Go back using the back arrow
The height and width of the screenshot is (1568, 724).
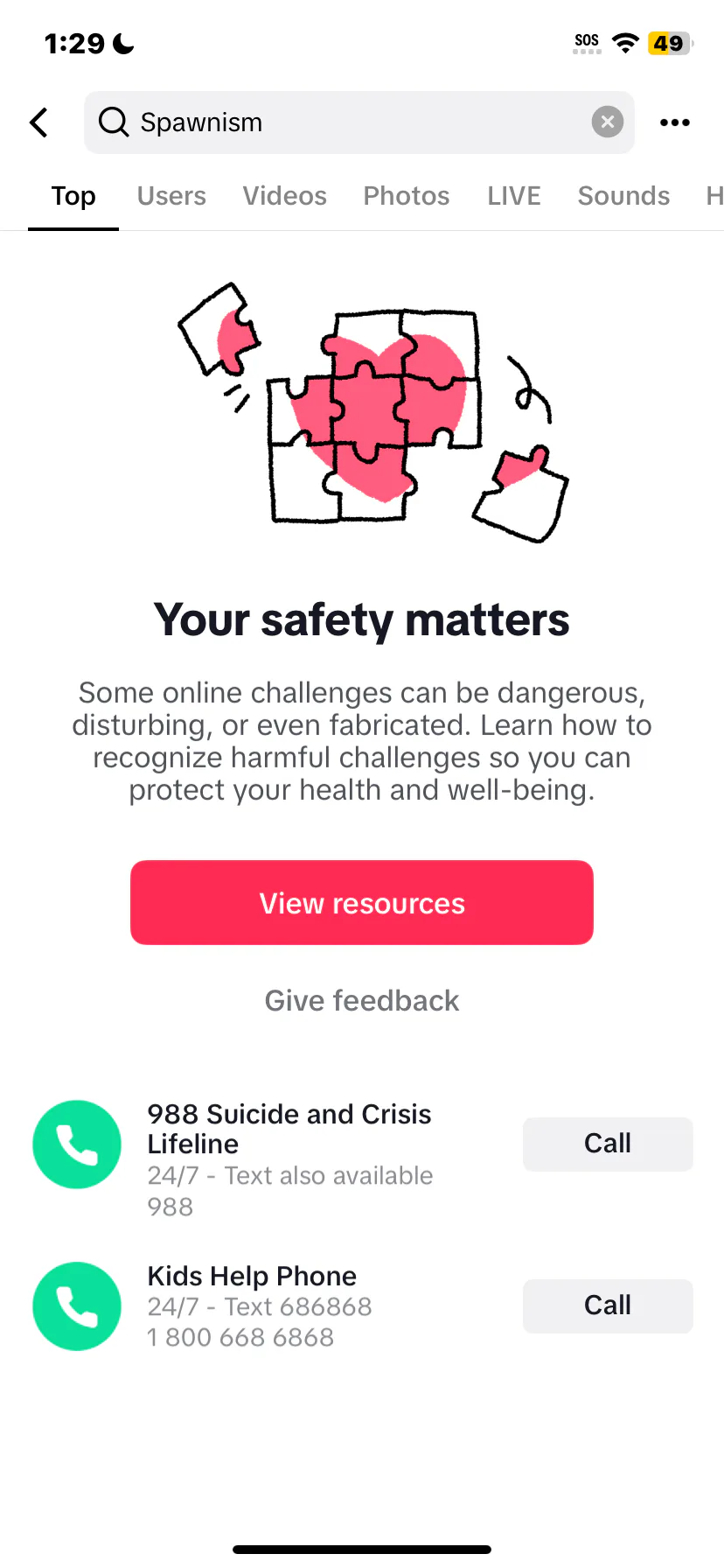tap(38, 122)
